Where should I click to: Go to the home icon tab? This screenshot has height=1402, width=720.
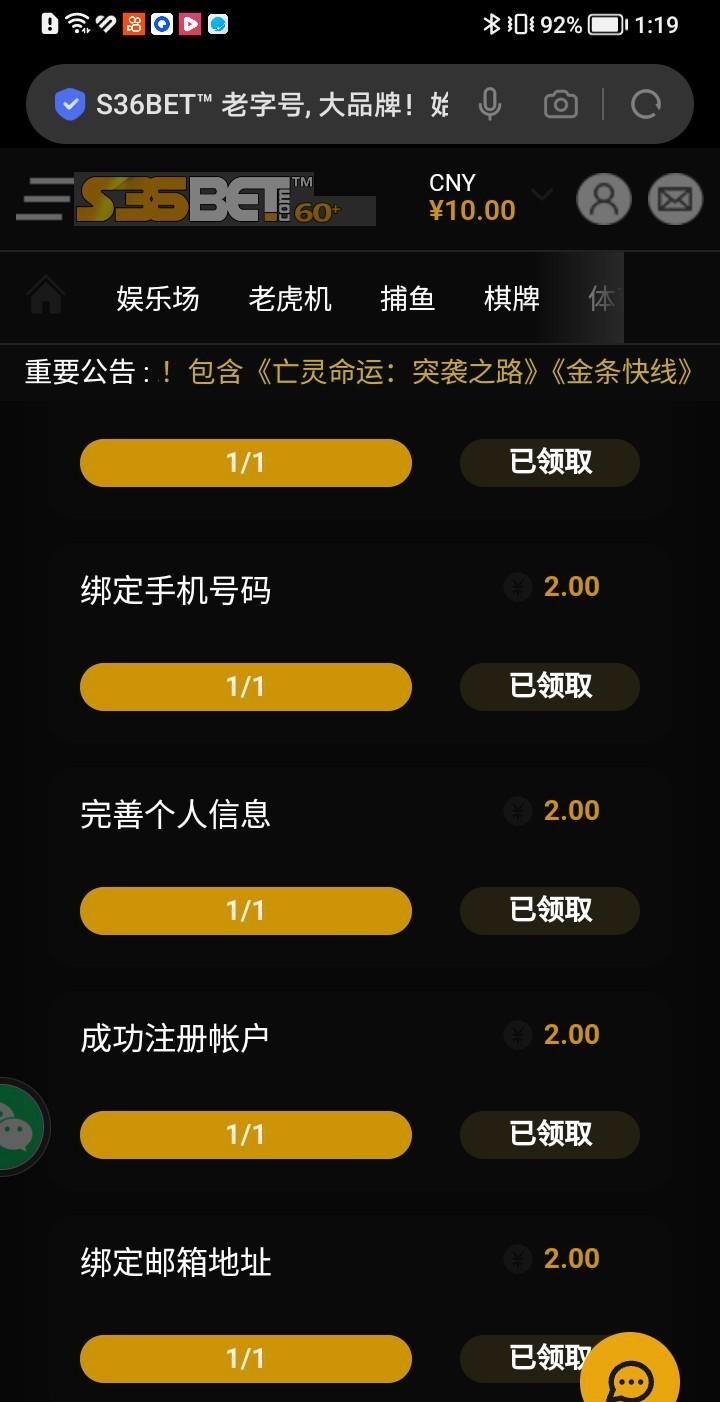46,298
